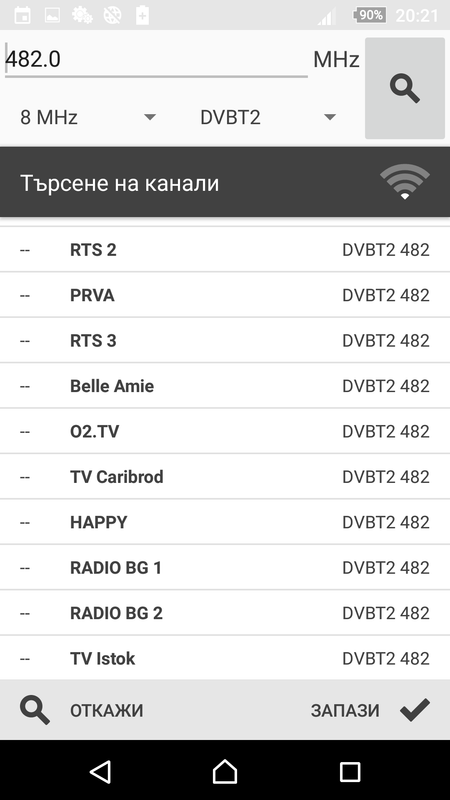Select RADIO BG 2
The width and height of the screenshot is (450, 800).
click(225, 613)
